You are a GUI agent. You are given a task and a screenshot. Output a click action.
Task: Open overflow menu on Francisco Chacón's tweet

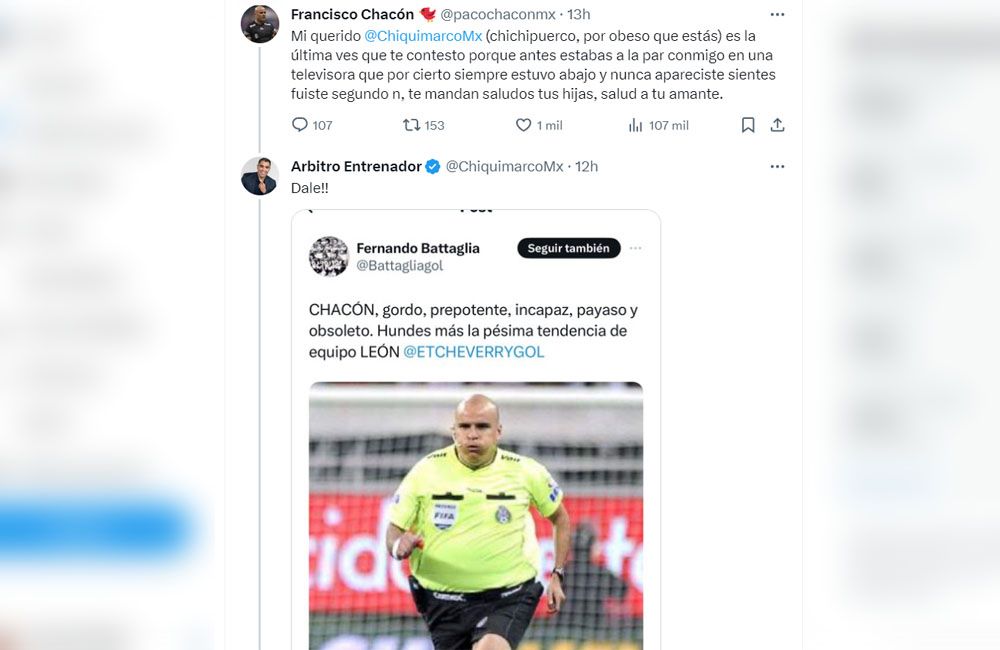click(777, 14)
